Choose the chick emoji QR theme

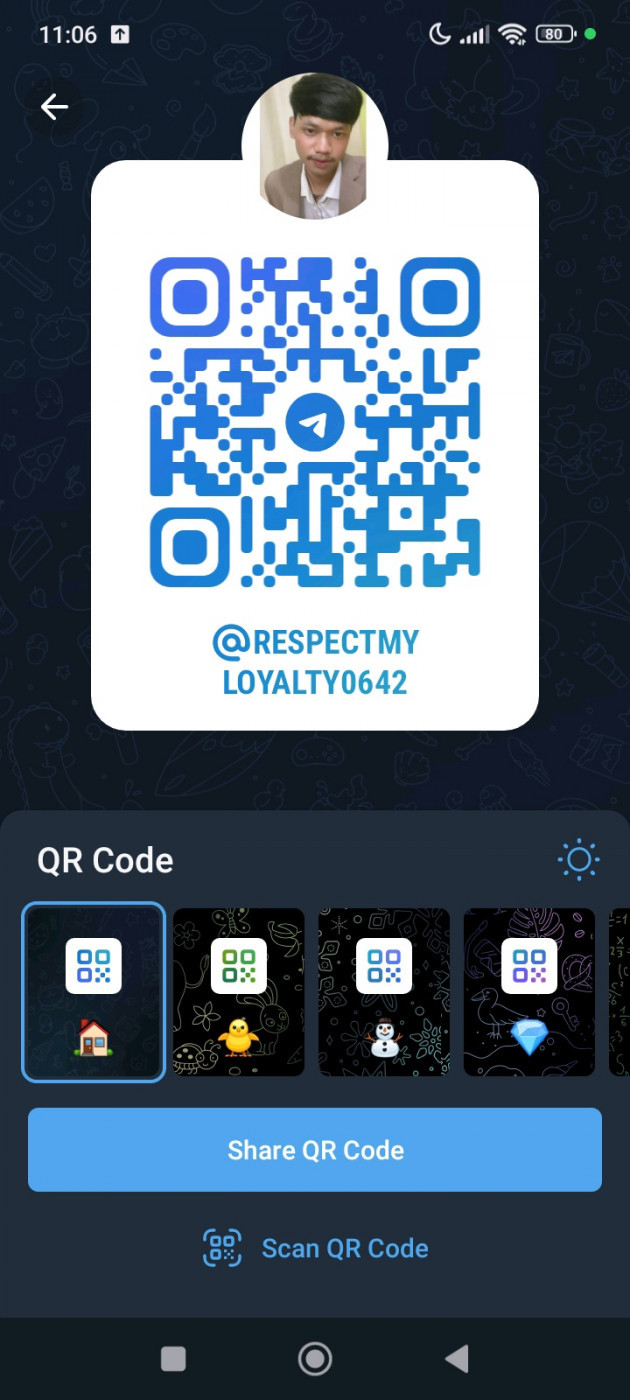click(238, 992)
